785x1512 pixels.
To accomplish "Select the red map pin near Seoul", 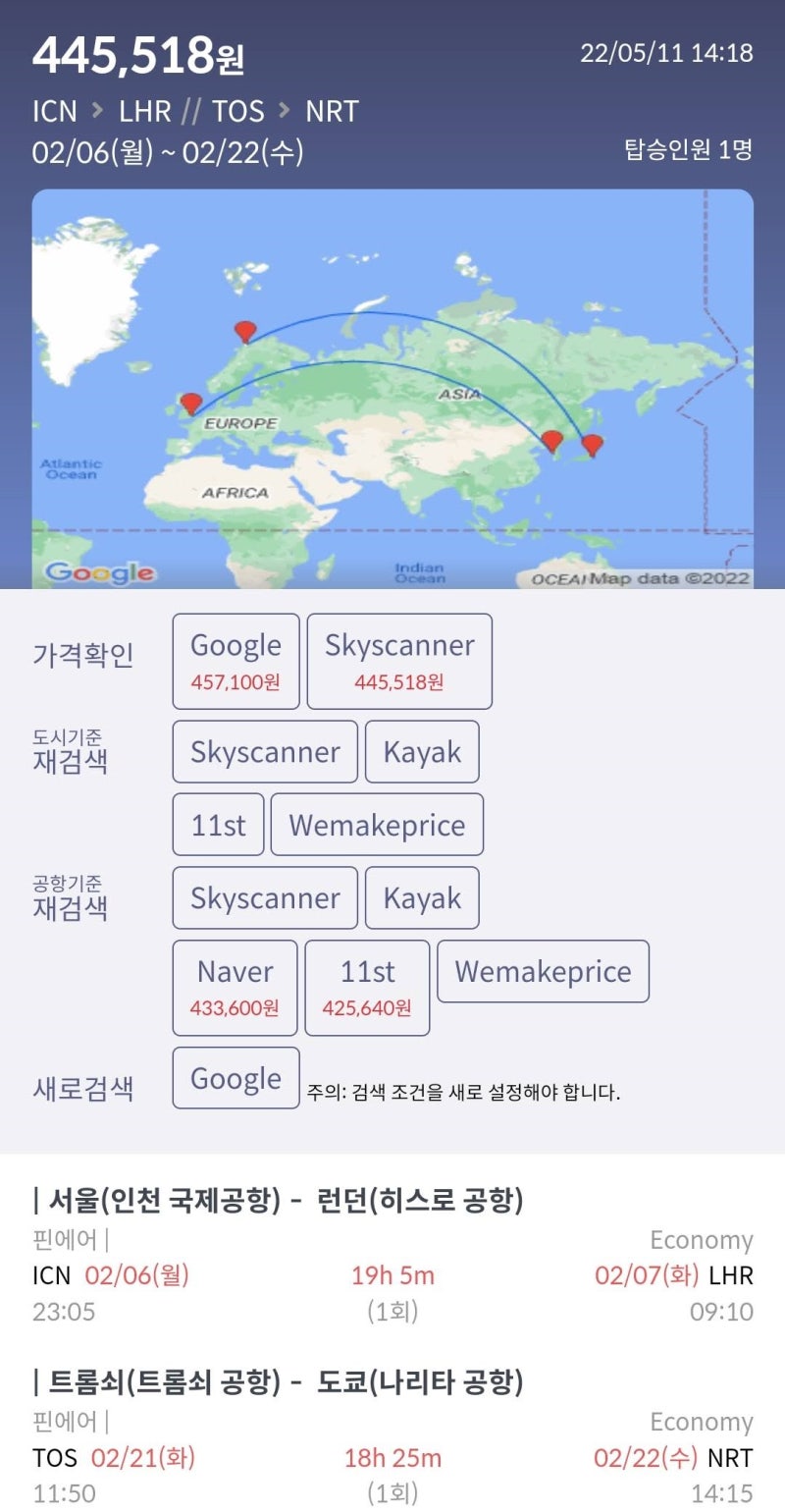I will tap(552, 439).
